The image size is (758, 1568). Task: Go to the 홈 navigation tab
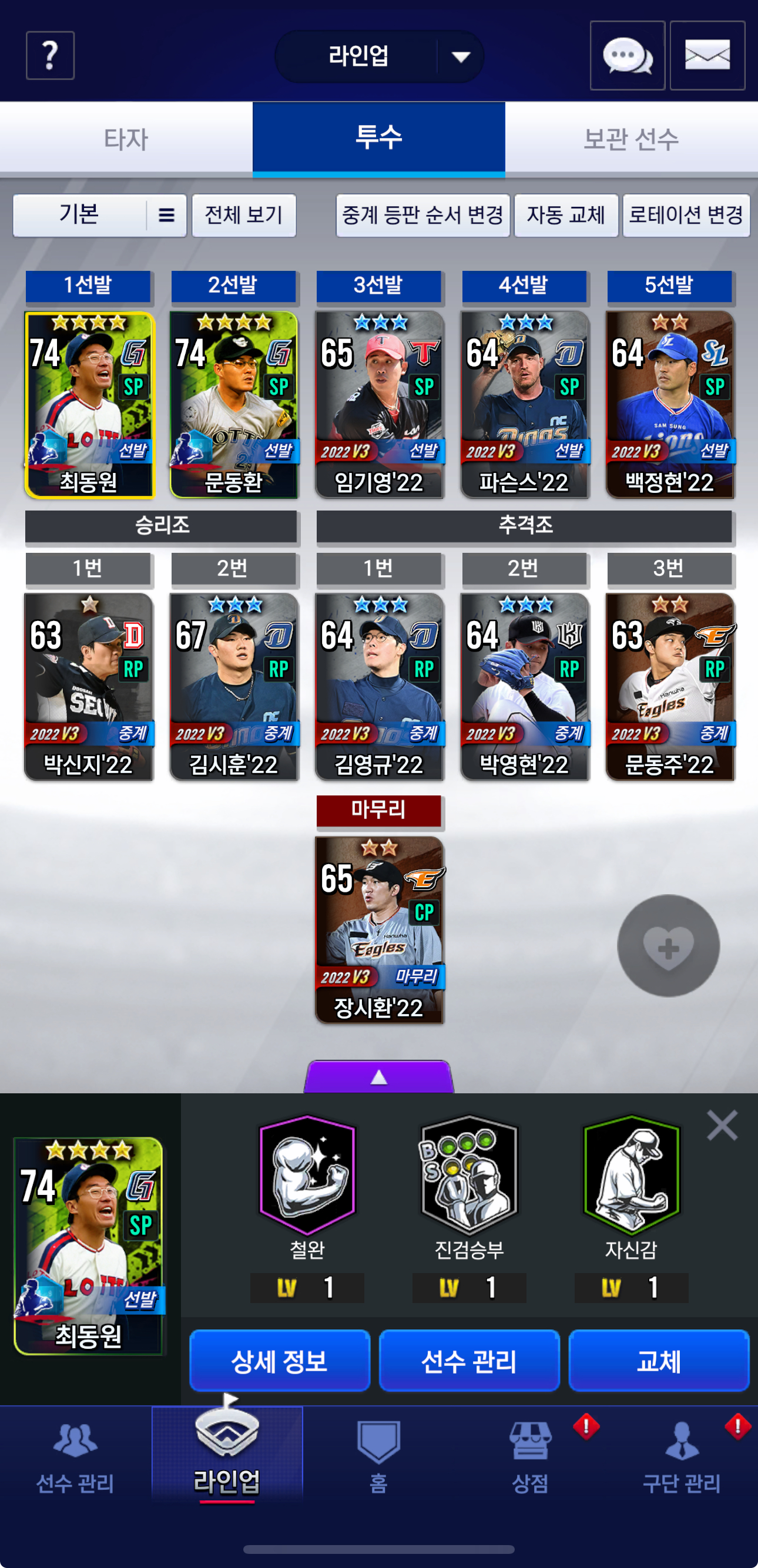pyautogui.click(x=378, y=1456)
